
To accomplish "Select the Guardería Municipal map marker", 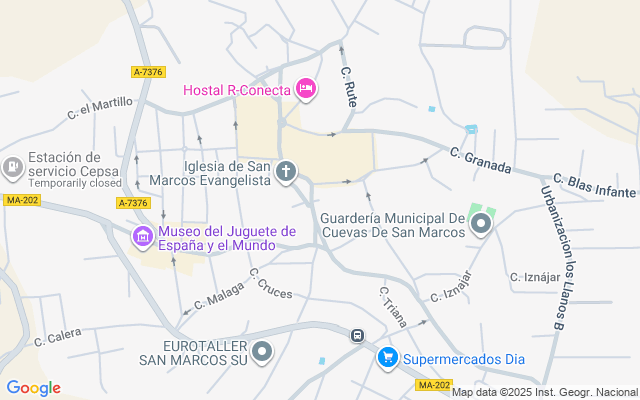I will [481, 226].
